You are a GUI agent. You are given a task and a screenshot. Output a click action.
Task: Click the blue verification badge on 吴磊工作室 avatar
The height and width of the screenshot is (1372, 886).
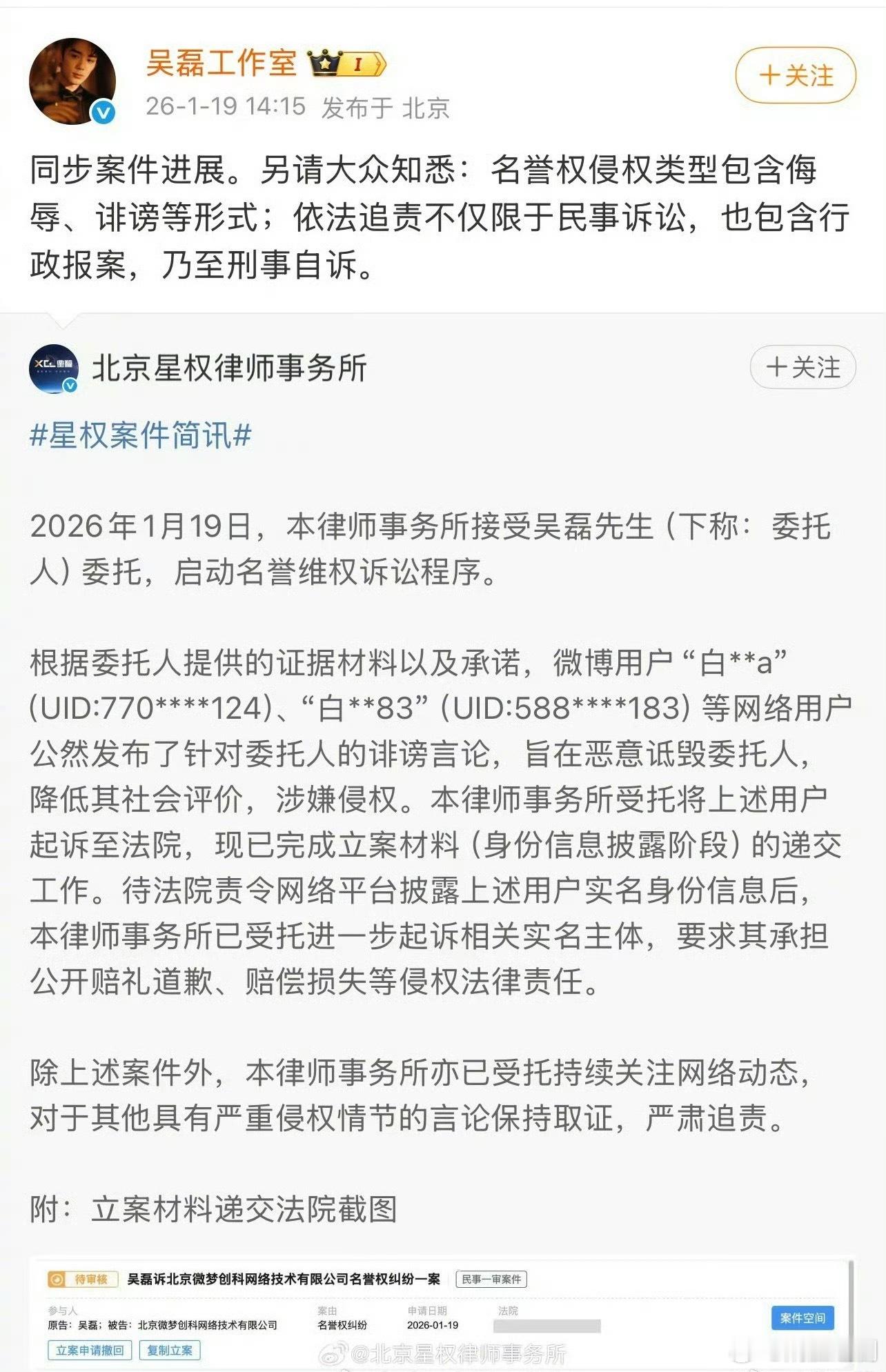102,109
